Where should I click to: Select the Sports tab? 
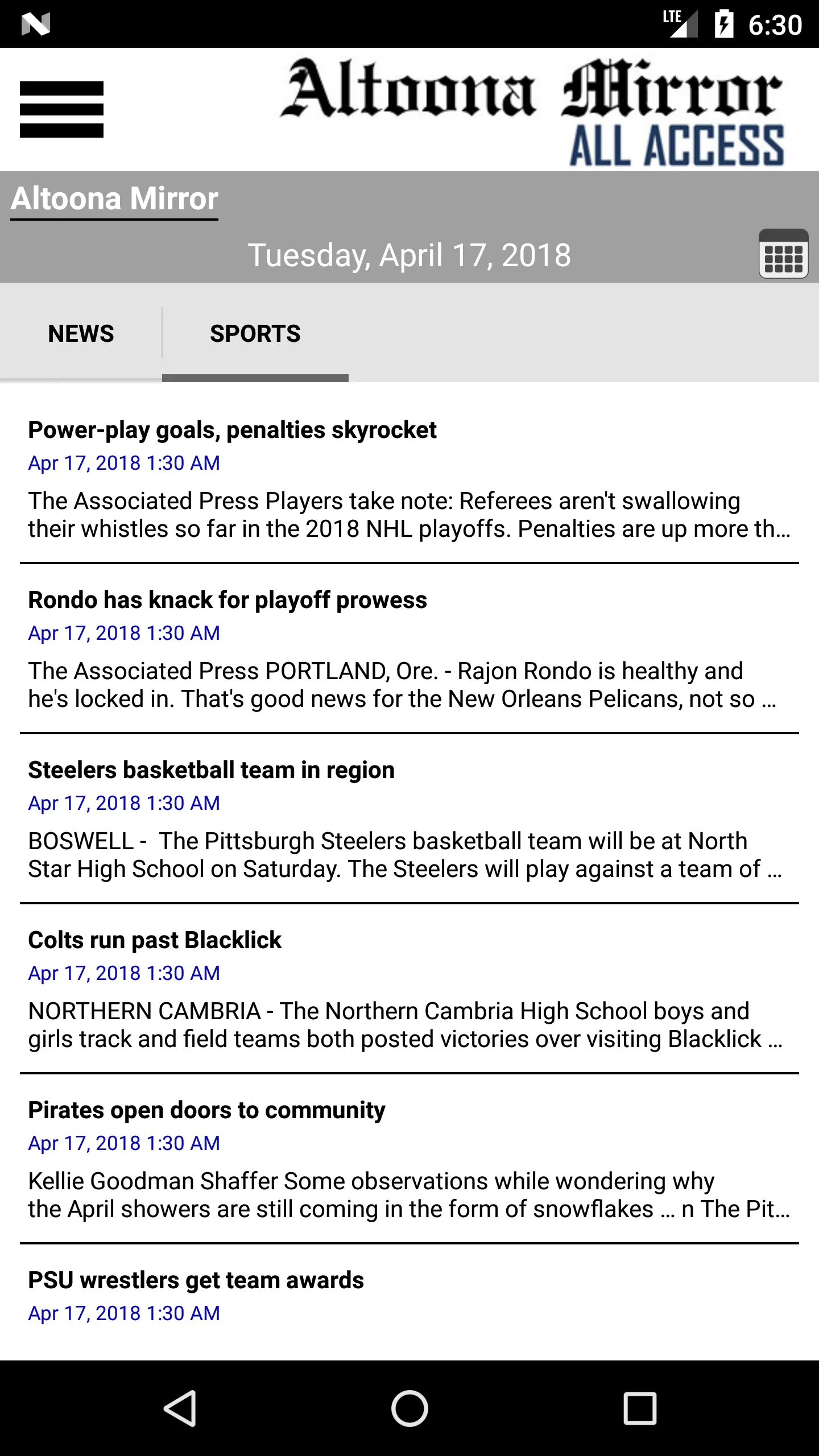tap(255, 333)
